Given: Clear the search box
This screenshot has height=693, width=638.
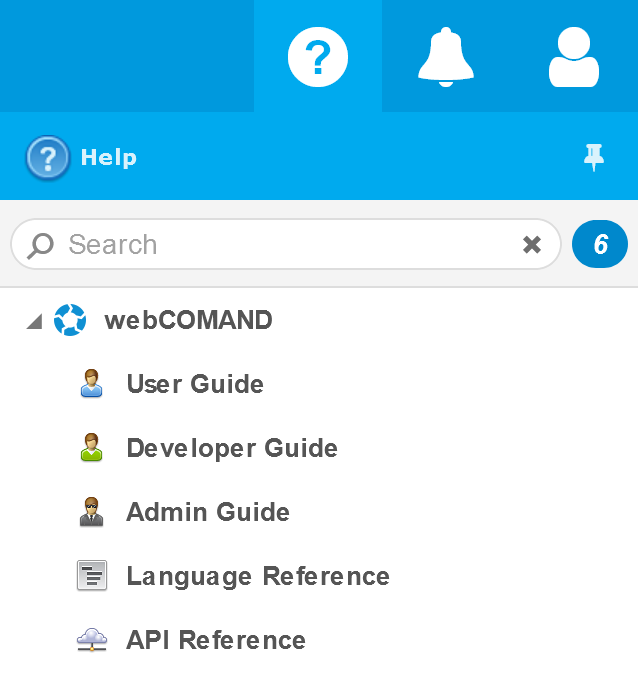Looking at the screenshot, I should click(532, 245).
